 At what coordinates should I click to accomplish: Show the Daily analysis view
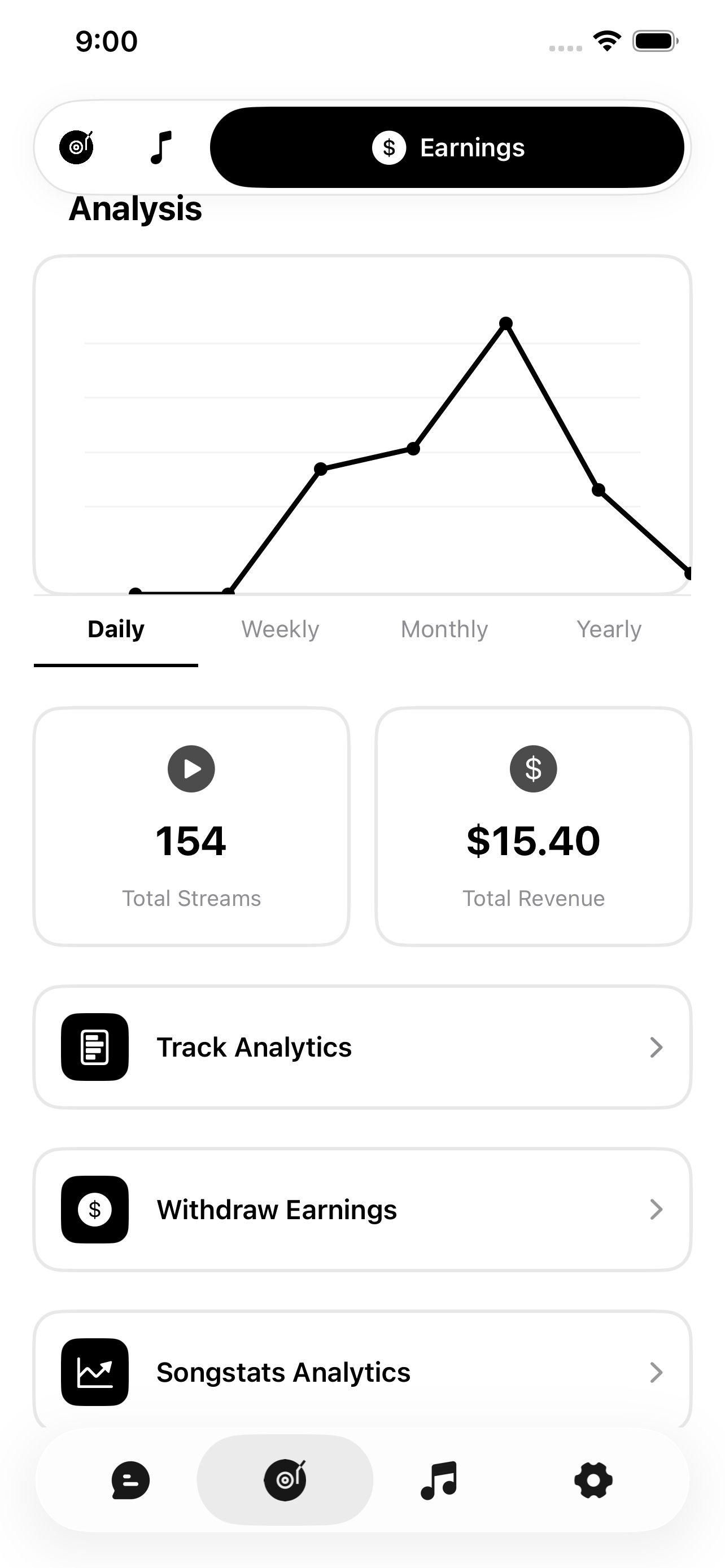[116, 629]
